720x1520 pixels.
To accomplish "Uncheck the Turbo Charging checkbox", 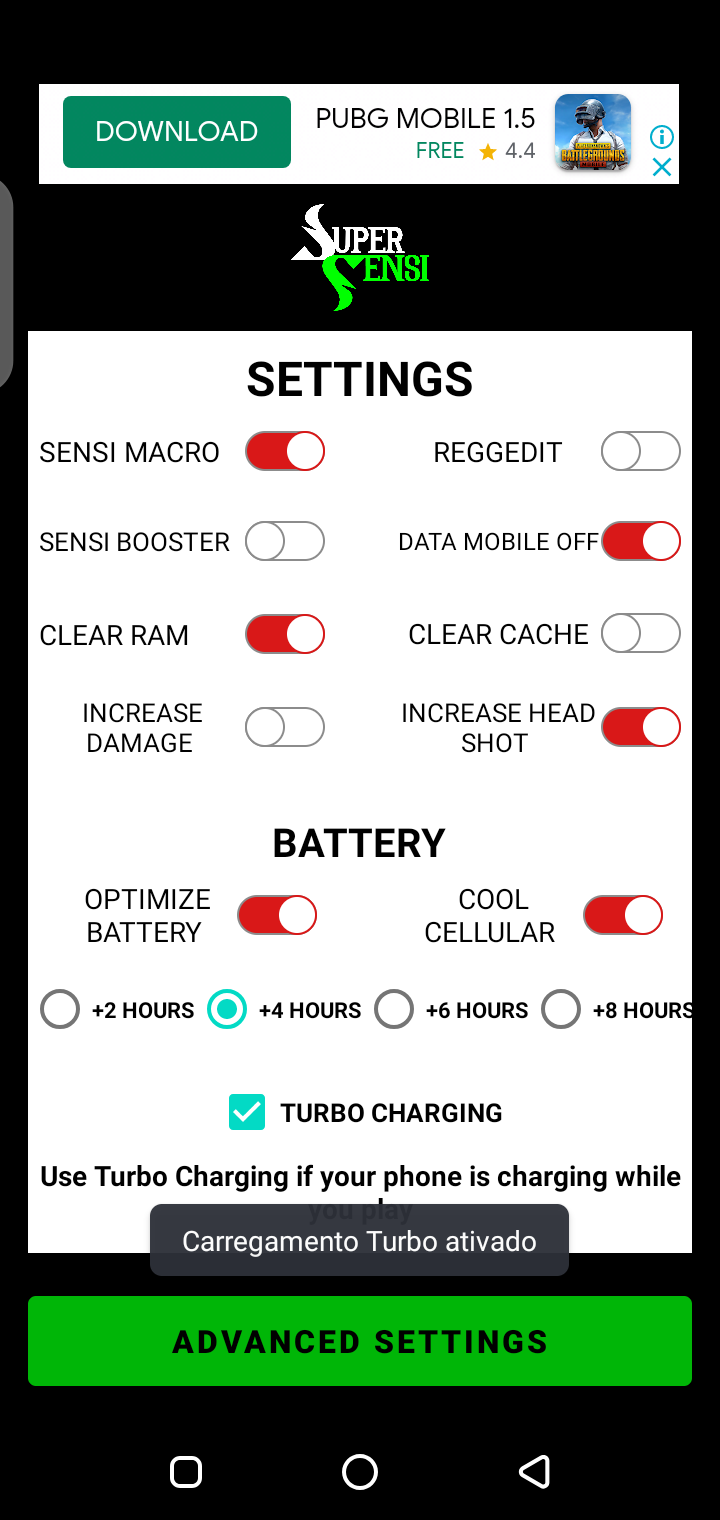I will click(x=247, y=1112).
